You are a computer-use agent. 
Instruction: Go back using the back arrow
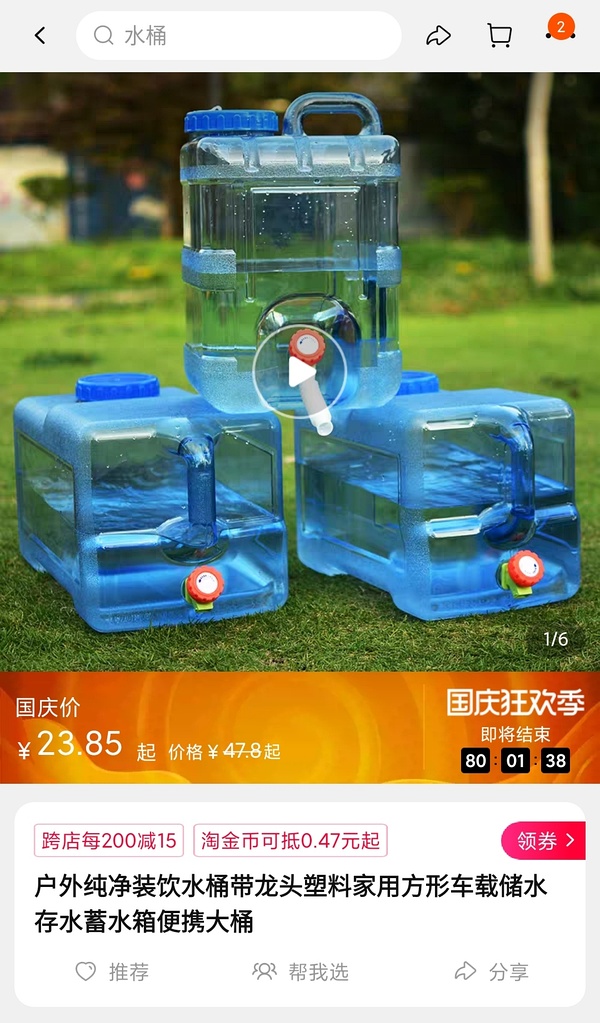[x=40, y=36]
